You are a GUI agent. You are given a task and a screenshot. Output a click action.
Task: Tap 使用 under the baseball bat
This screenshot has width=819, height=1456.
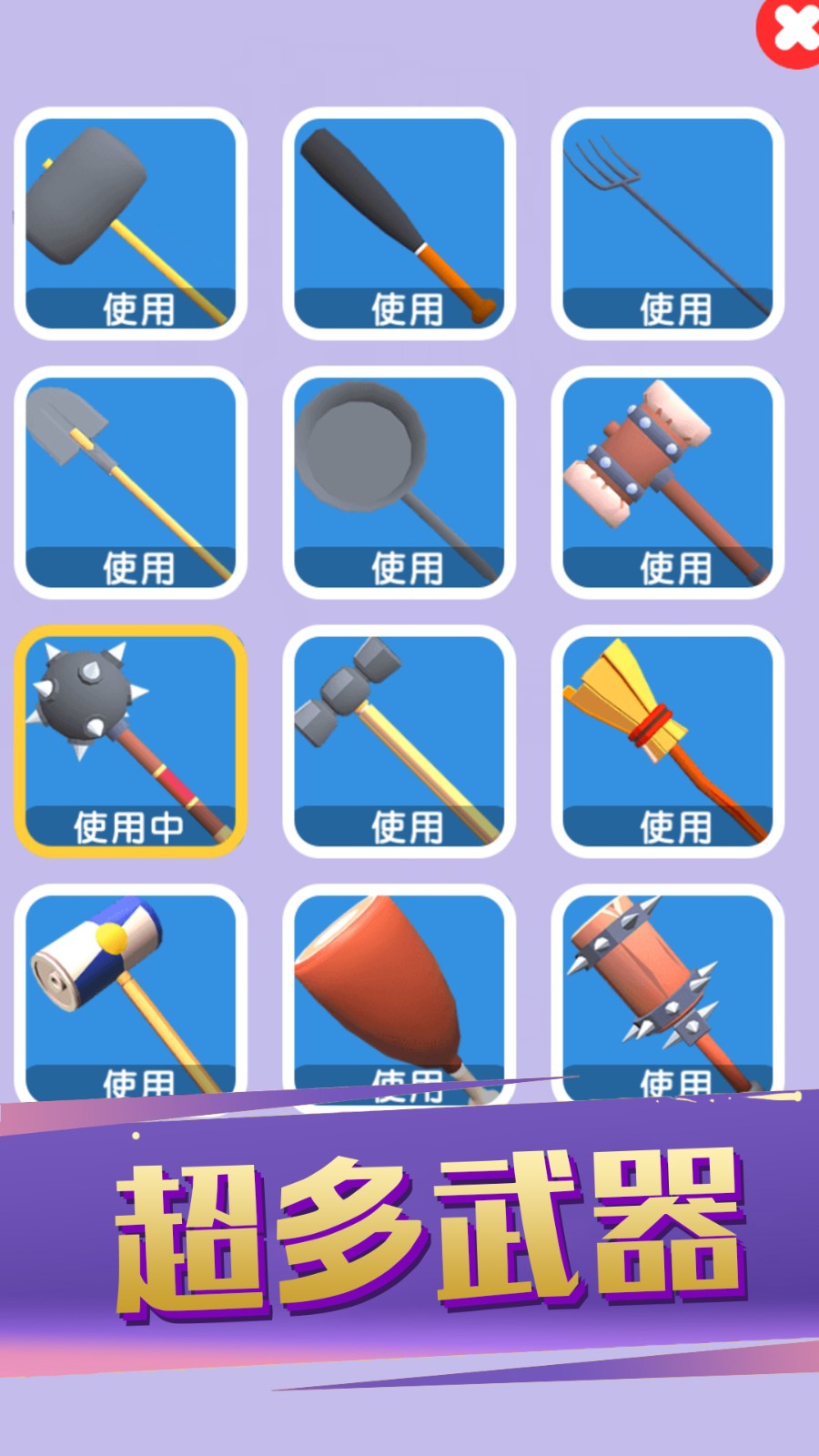point(407,309)
